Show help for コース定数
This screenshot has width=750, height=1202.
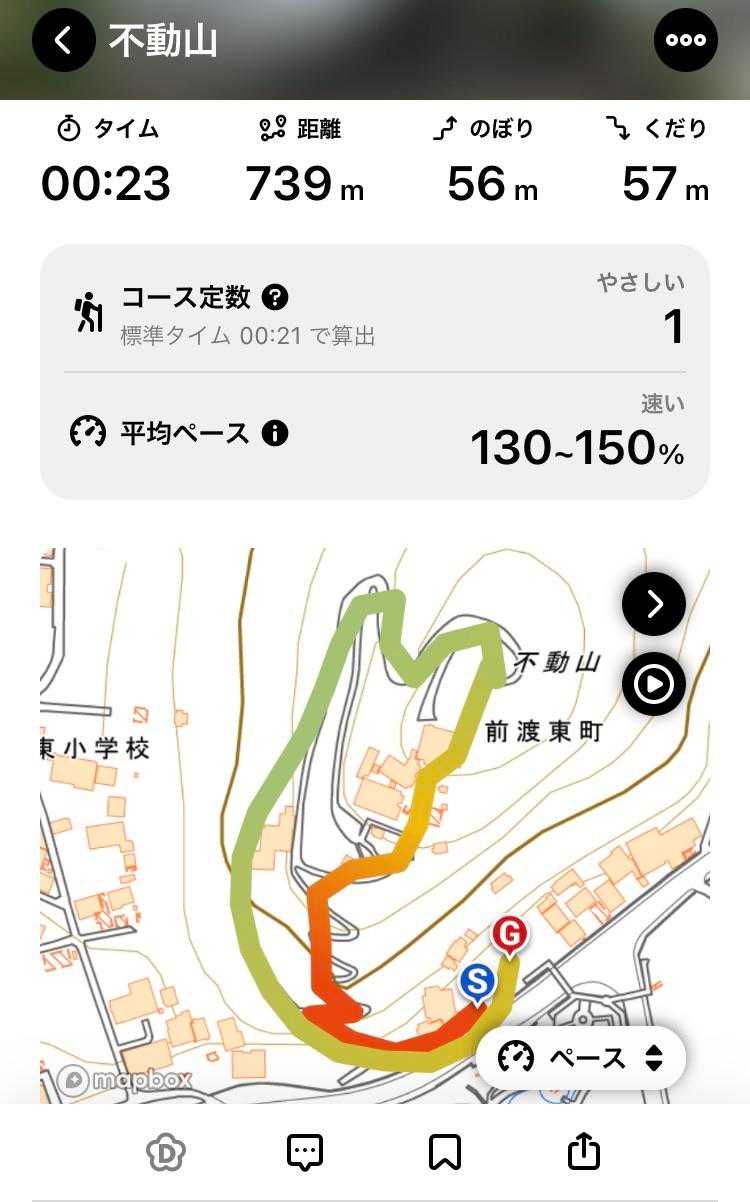click(x=275, y=297)
